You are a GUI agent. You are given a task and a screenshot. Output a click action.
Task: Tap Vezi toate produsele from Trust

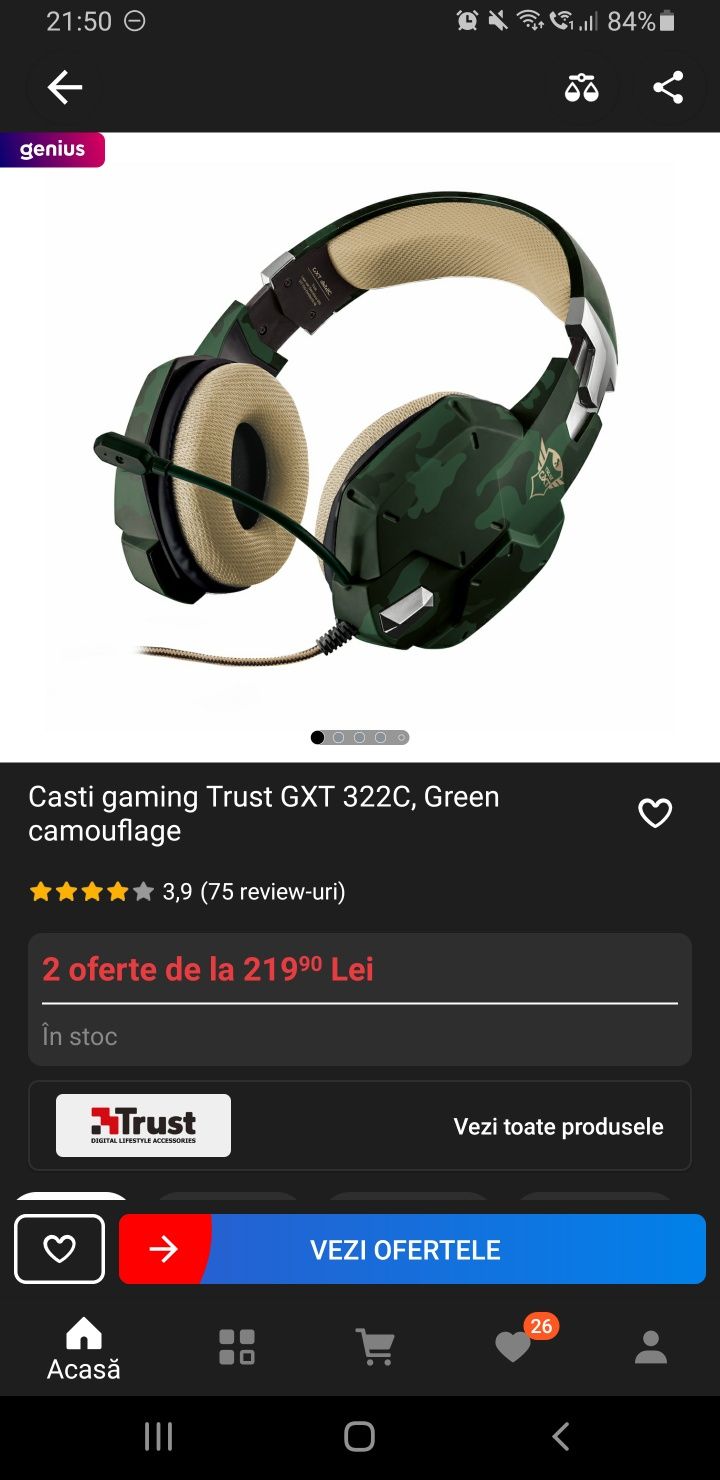tap(558, 1126)
